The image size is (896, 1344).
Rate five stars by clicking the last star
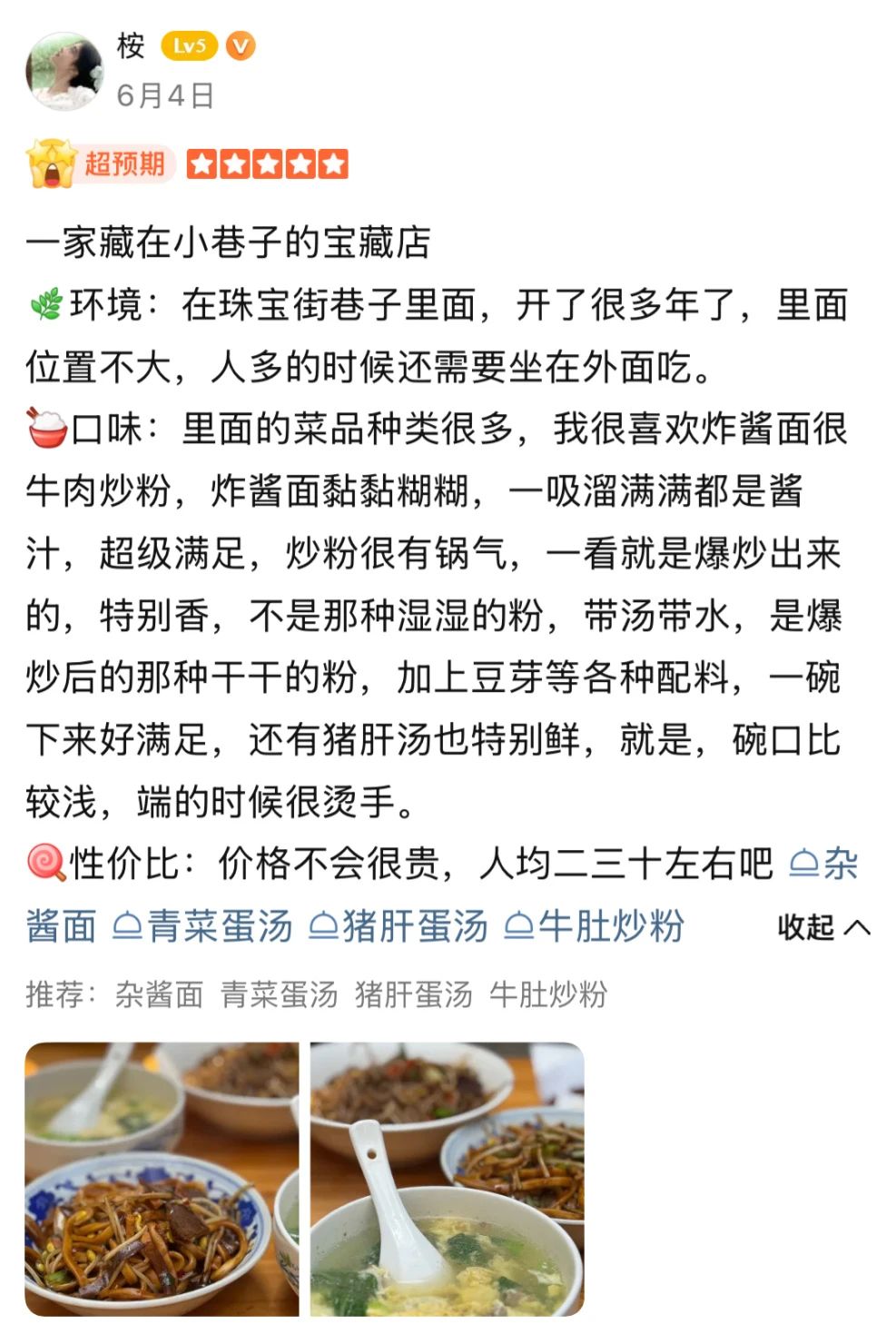coord(334,164)
